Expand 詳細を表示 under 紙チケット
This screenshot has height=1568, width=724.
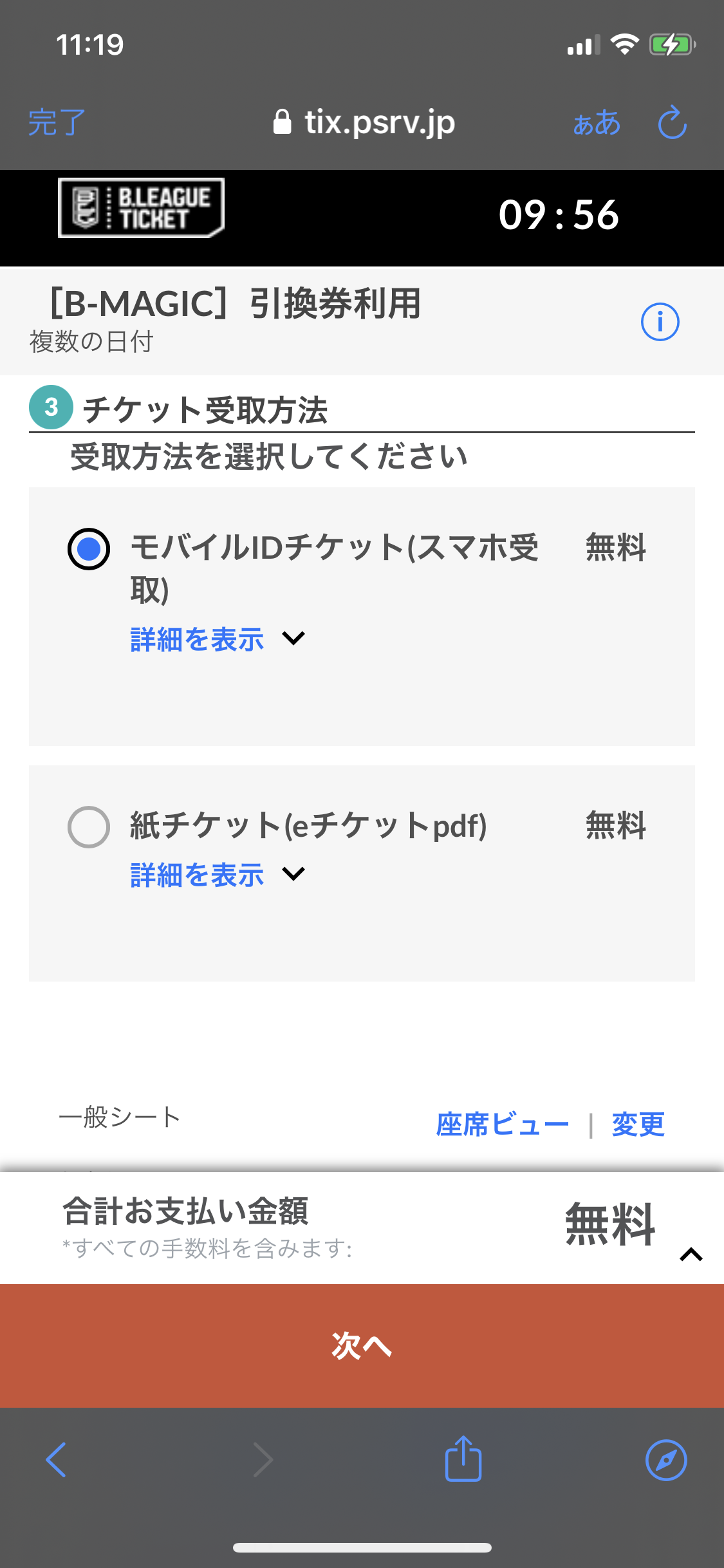tap(218, 875)
